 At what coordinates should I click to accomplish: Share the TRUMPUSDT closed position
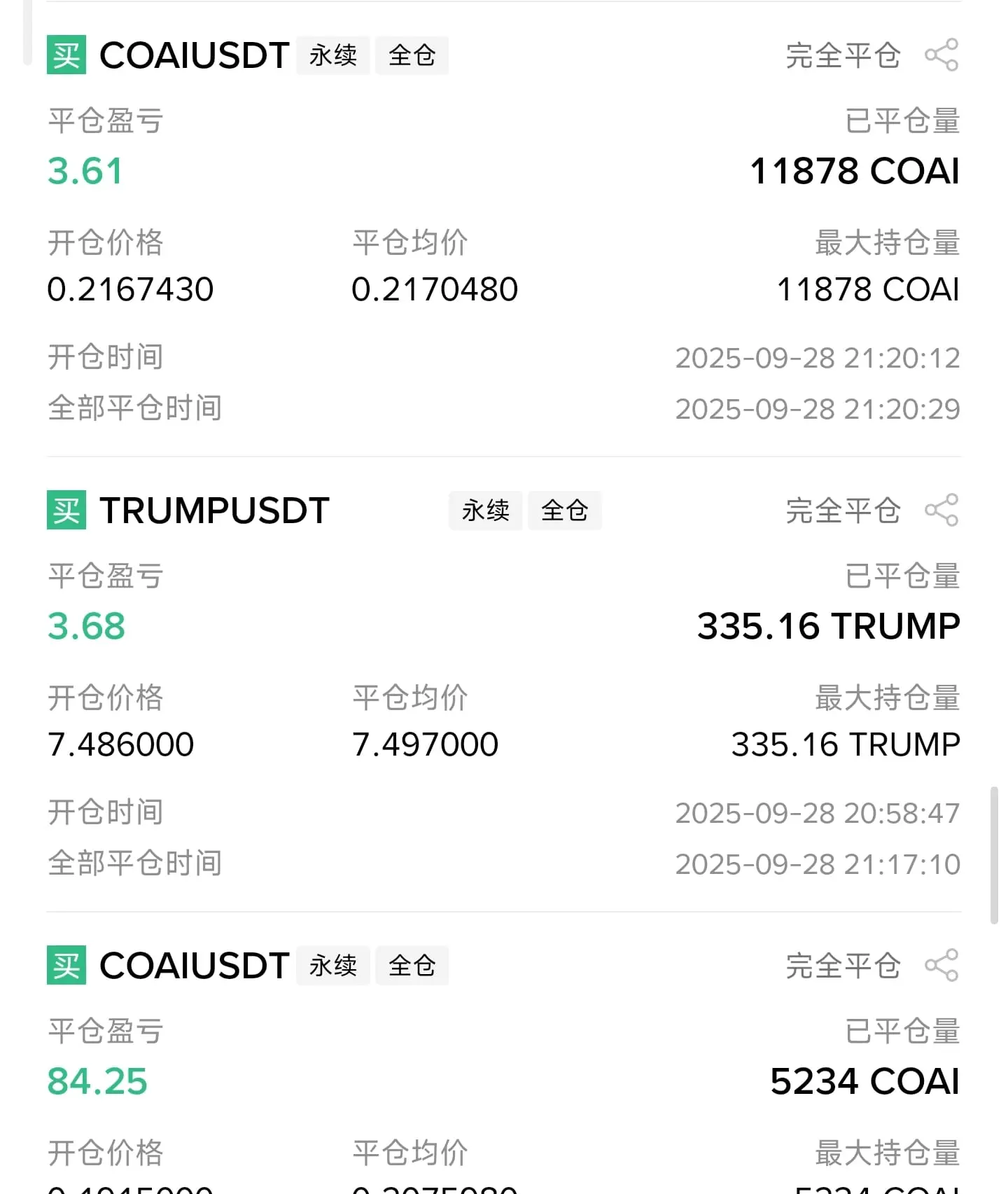click(941, 511)
